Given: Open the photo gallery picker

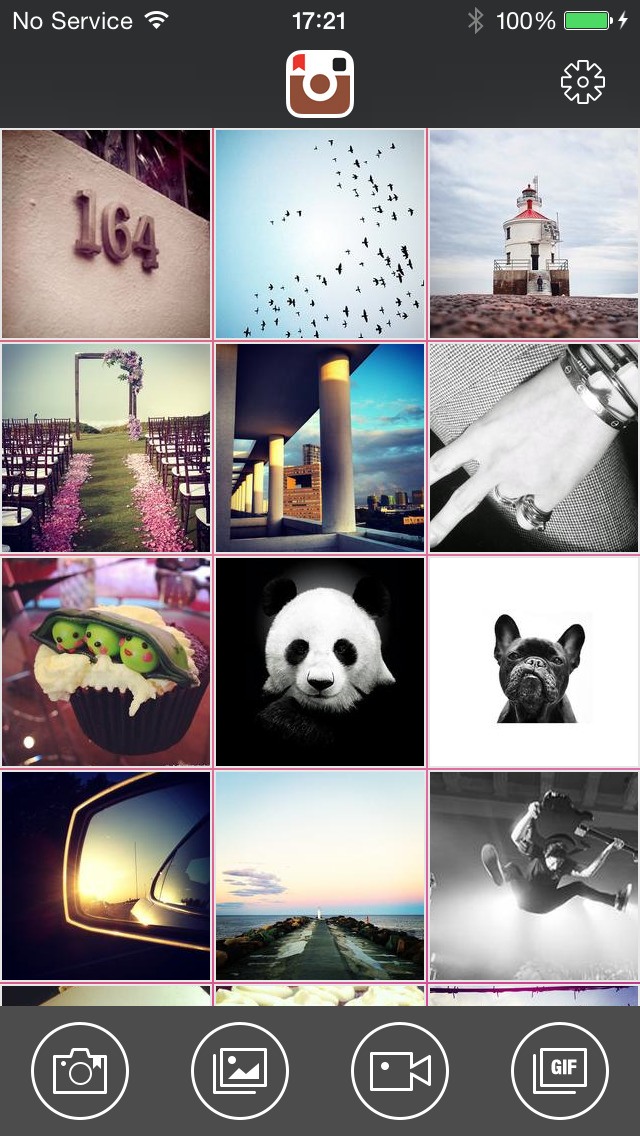Looking at the screenshot, I should coord(240,1071).
